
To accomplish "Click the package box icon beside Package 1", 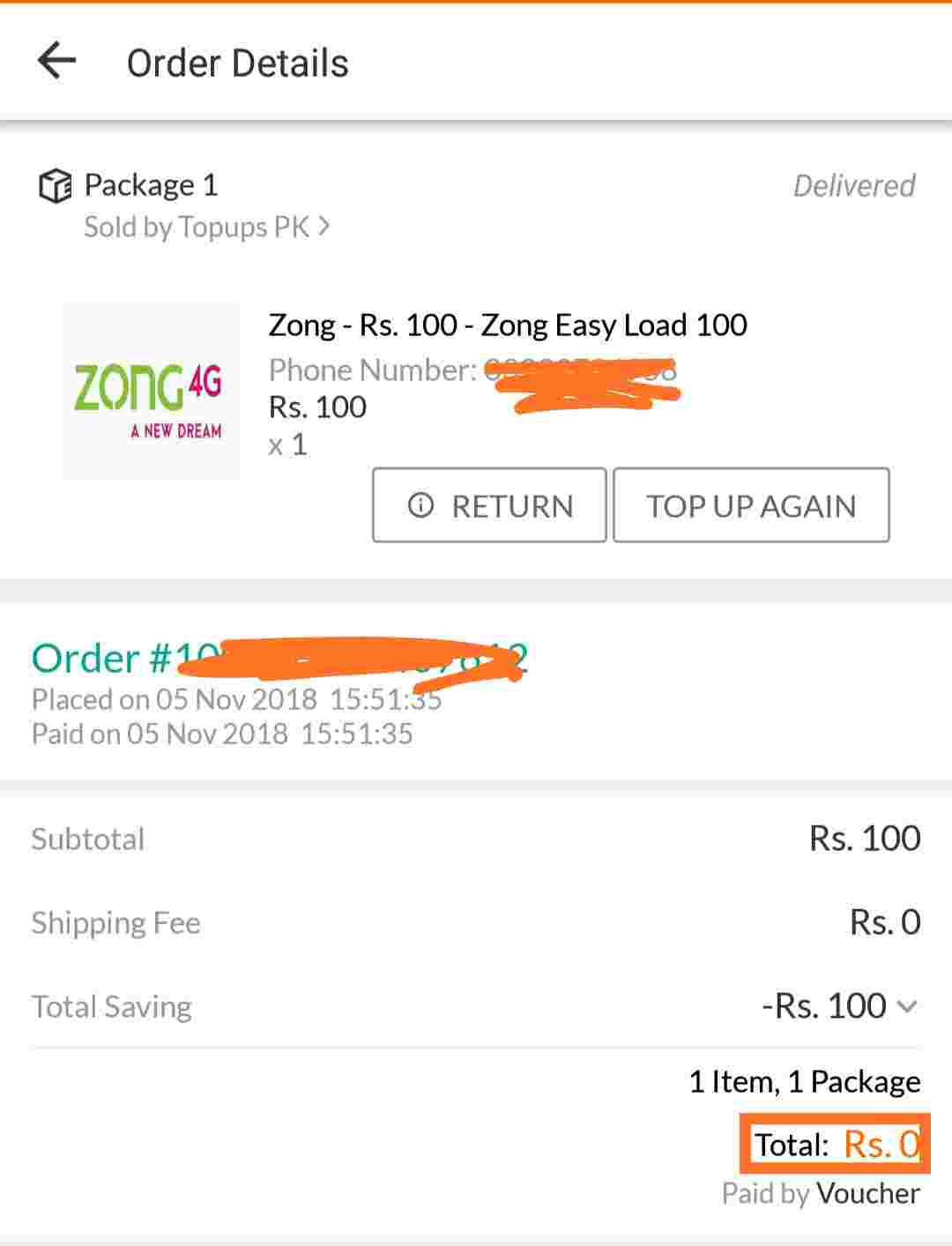I will 54,184.
